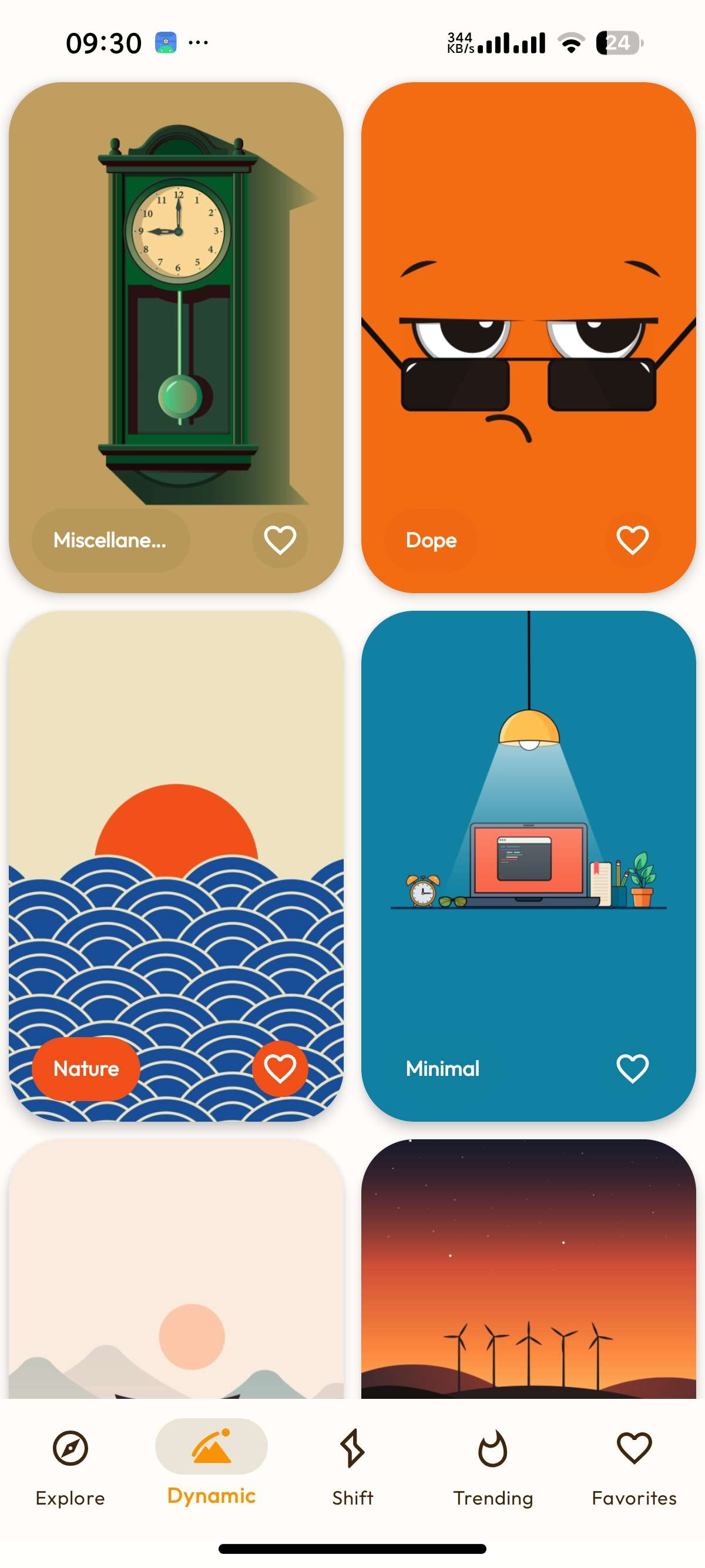Select the Dope category chip

click(x=431, y=540)
